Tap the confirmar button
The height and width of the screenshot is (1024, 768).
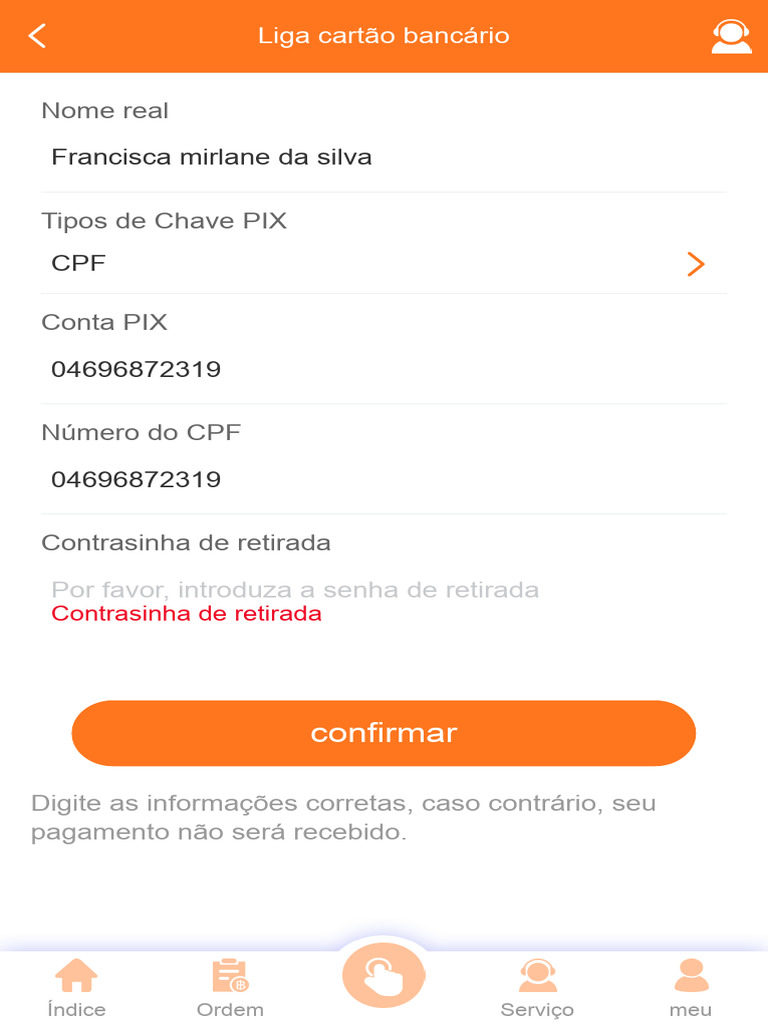384,733
